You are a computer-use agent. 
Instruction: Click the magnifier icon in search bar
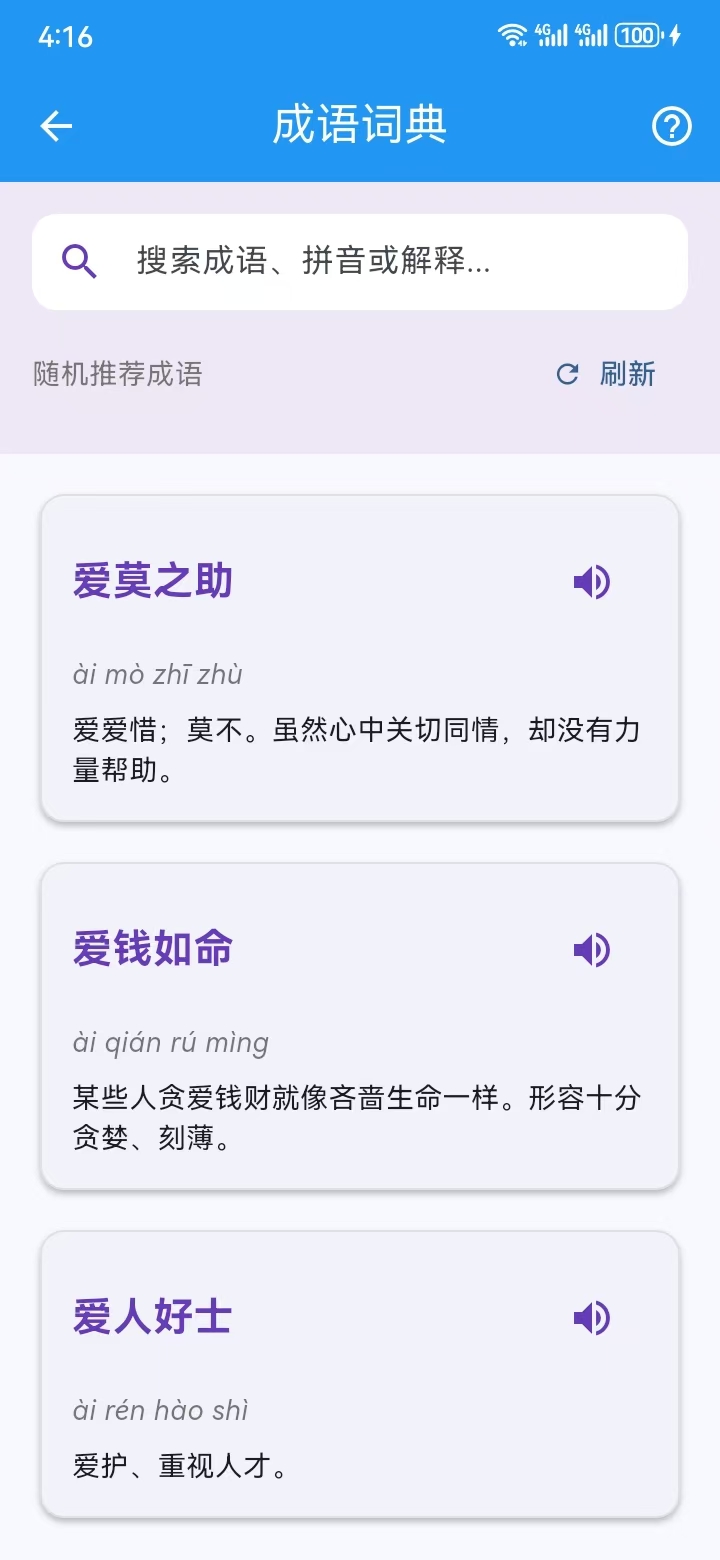pos(80,261)
